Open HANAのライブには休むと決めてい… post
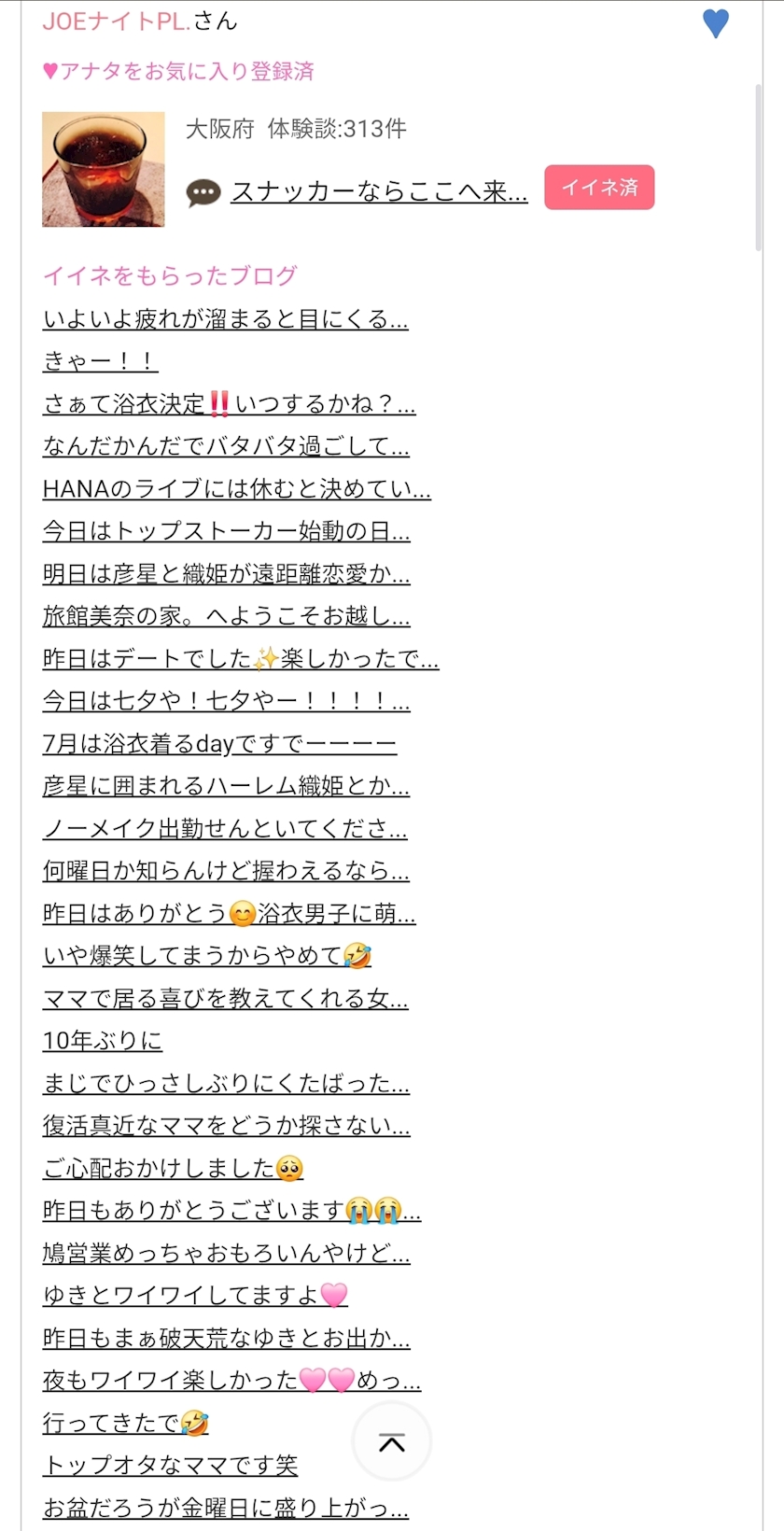The width and height of the screenshot is (784, 1531). (x=236, y=489)
